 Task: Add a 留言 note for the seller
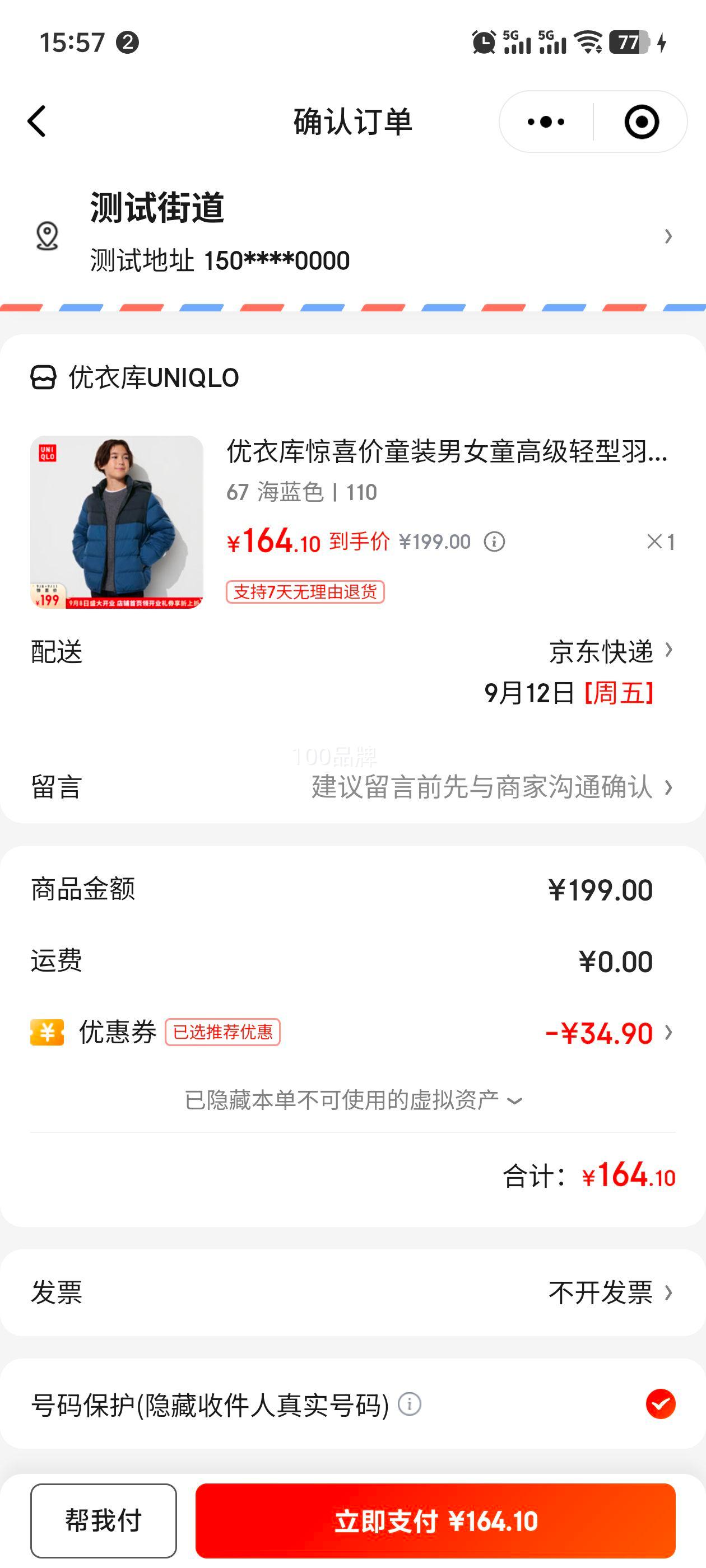tap(354, 787)
